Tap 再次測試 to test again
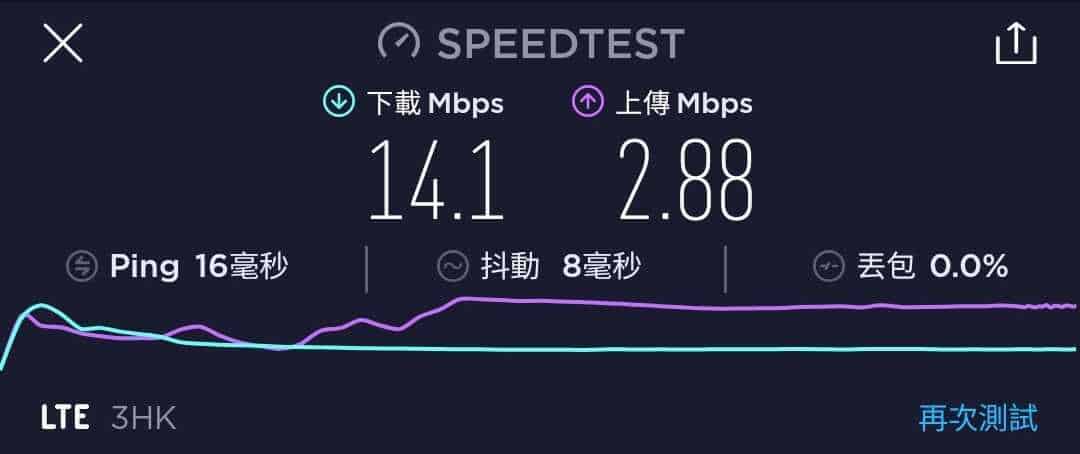Screen dimensions: 1080x454 coord(978,417)
